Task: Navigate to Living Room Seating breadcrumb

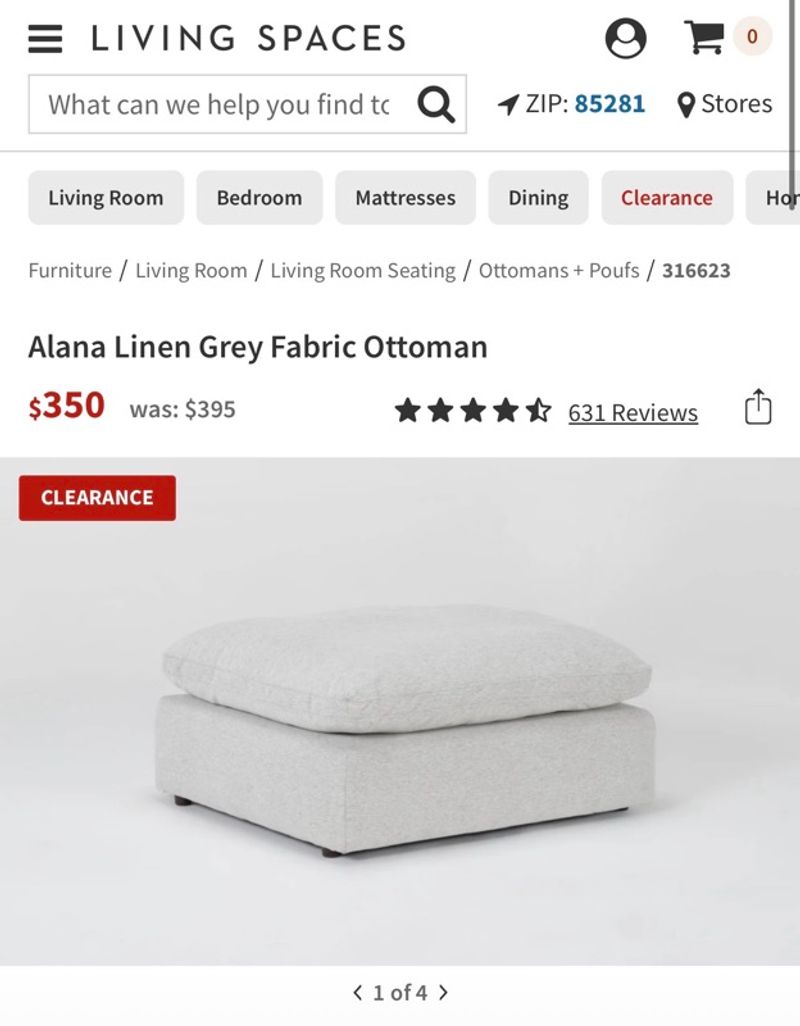Action: click(x=362, y=271)
